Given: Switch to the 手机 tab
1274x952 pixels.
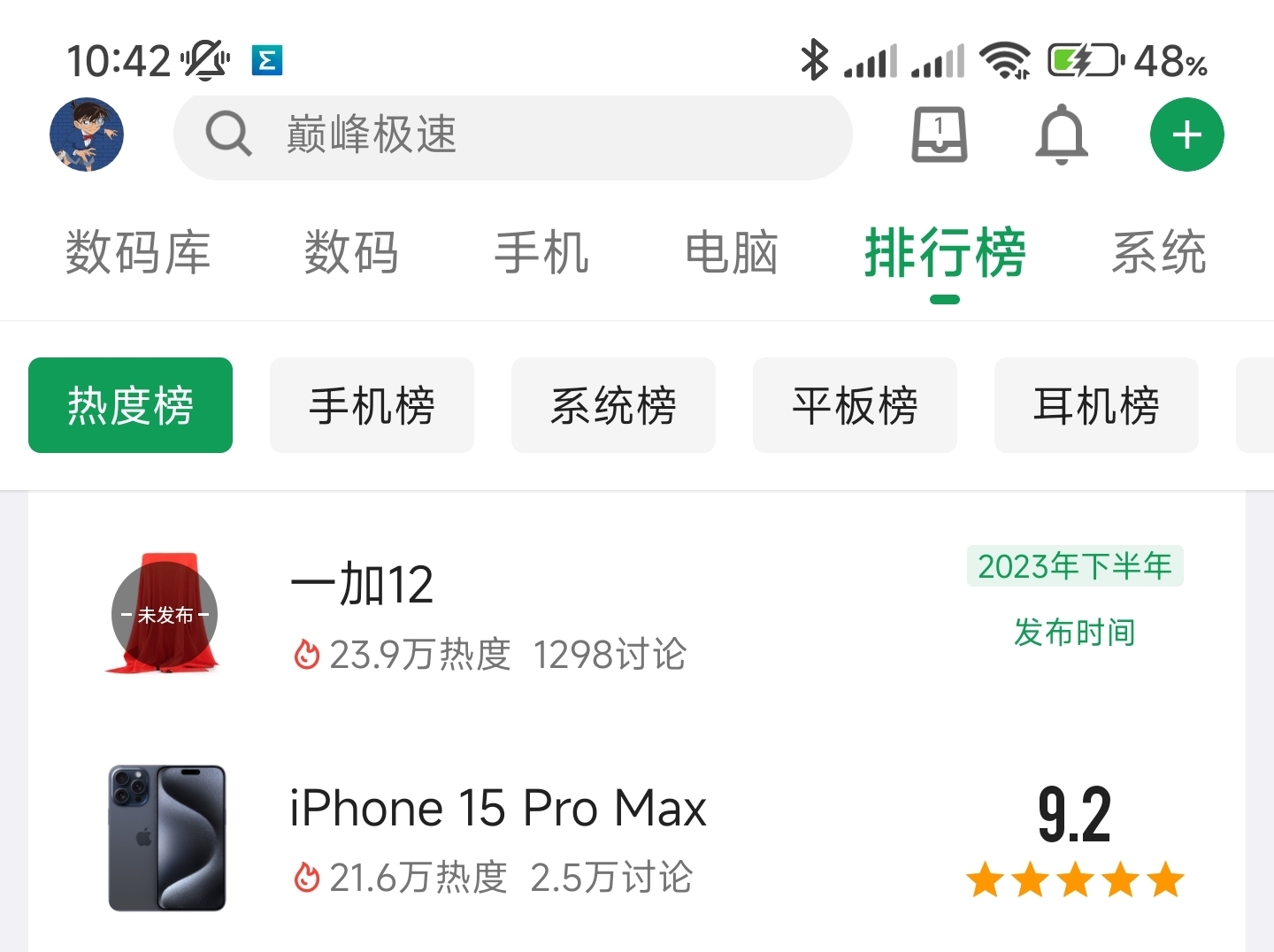Looking at the screenshot, I should 541,253.
